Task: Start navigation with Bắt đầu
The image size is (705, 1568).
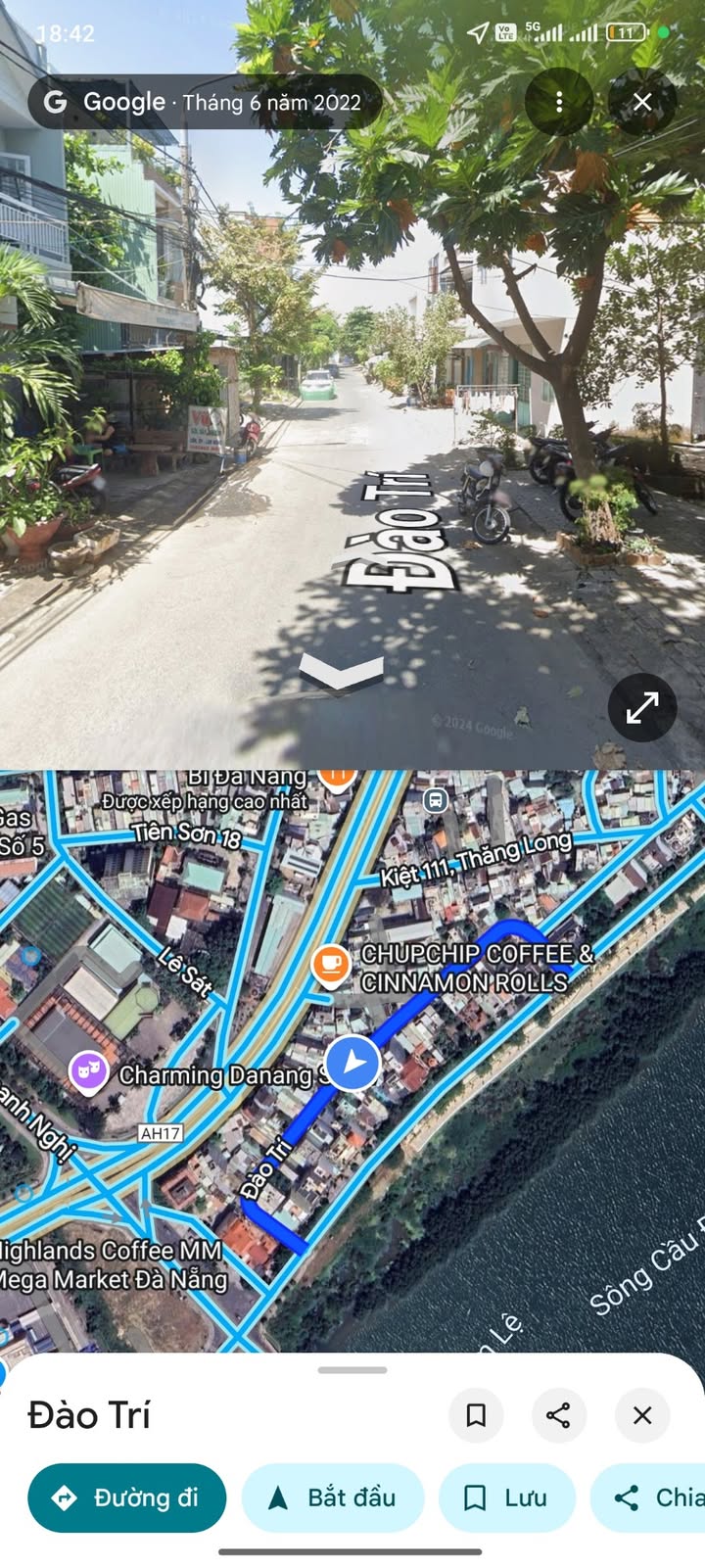Action: point(332,1497)
